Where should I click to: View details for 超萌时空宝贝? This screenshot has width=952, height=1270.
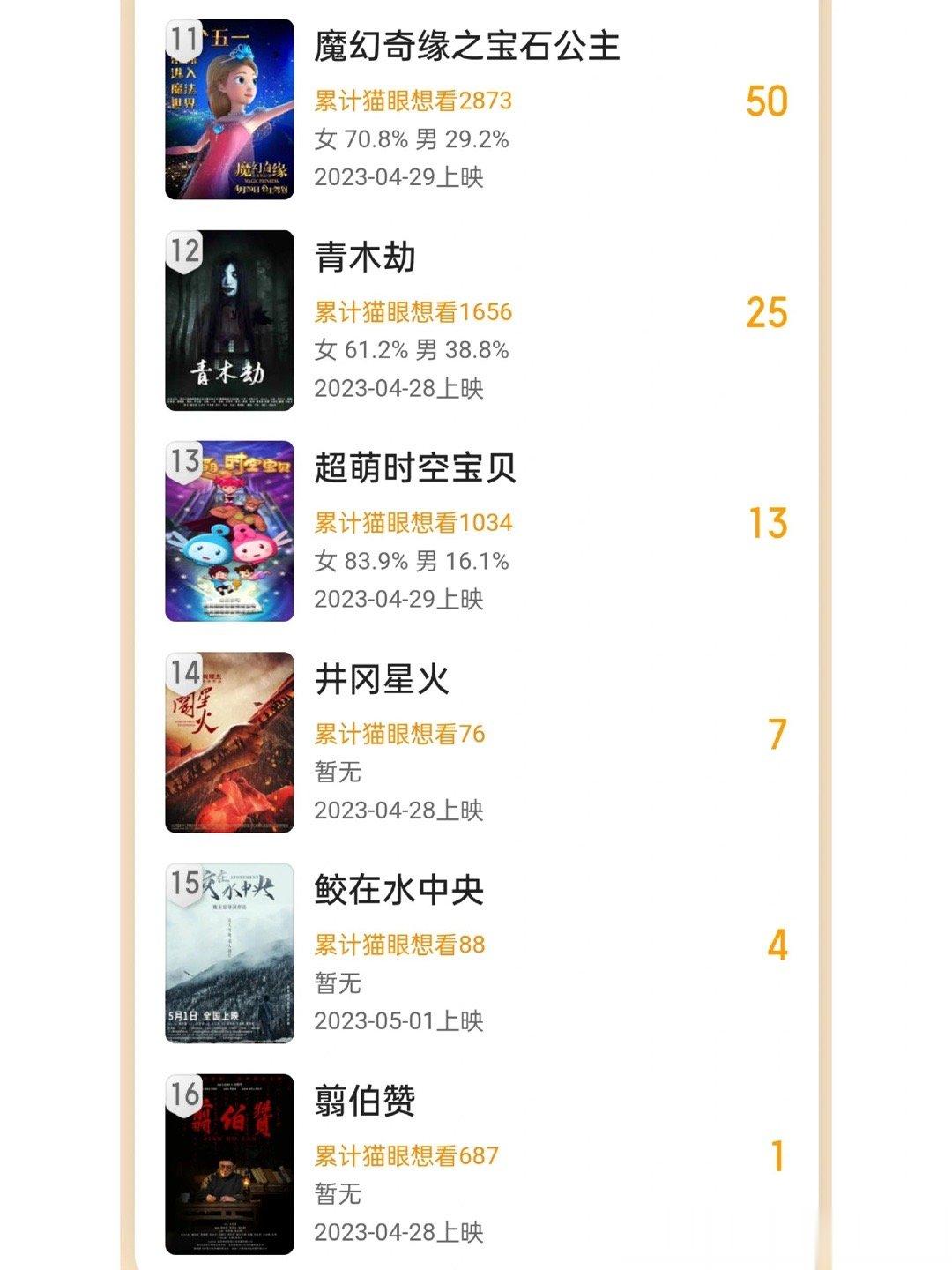coord(415,468)
